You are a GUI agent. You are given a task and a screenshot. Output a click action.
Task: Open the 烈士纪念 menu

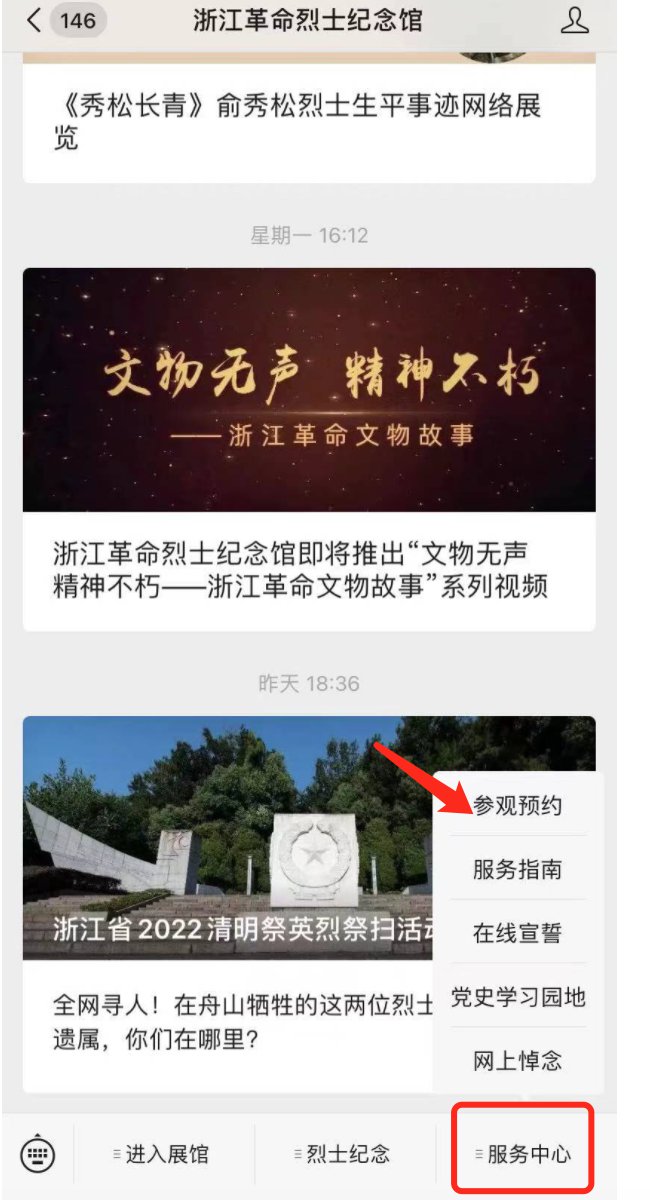345,1154
